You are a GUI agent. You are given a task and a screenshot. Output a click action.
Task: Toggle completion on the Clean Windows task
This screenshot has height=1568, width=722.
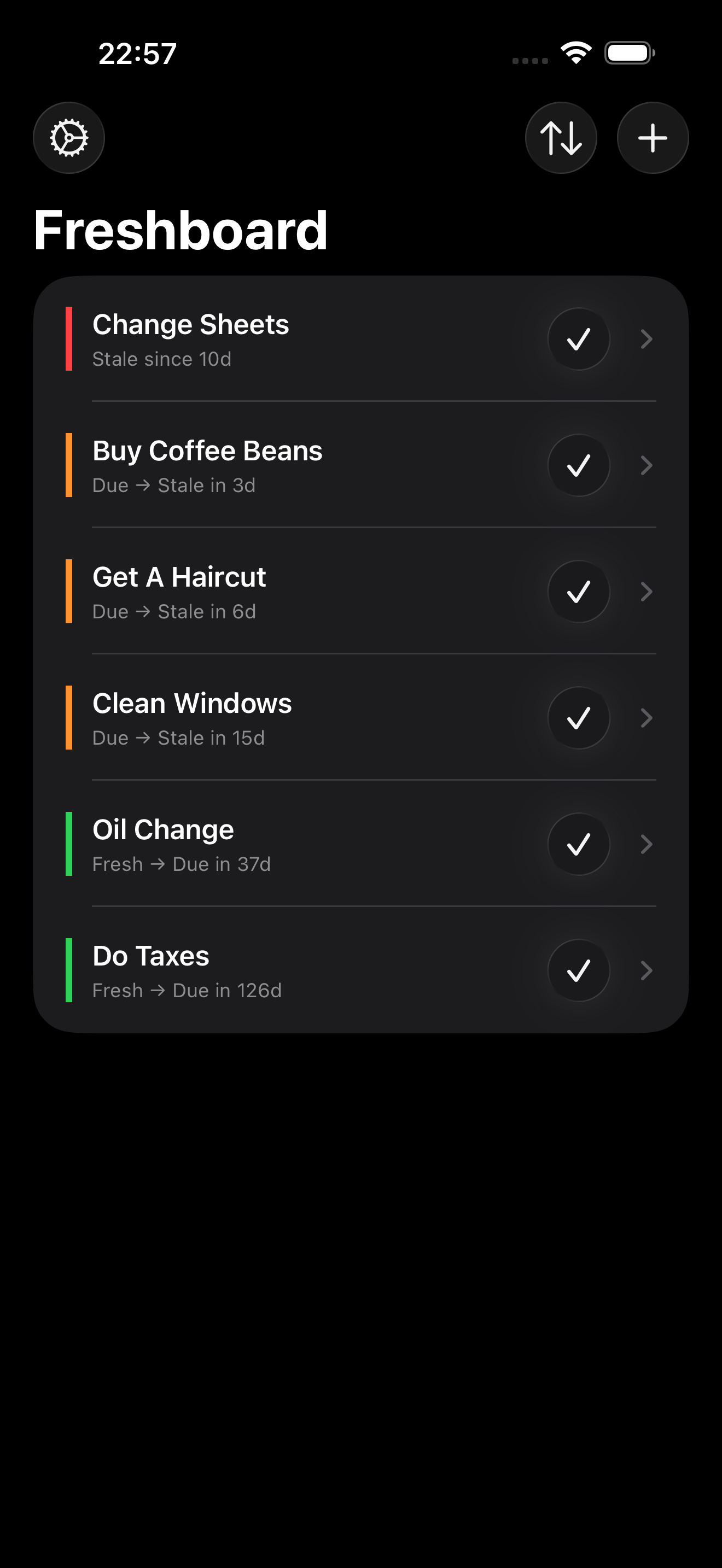click(578, 718)
